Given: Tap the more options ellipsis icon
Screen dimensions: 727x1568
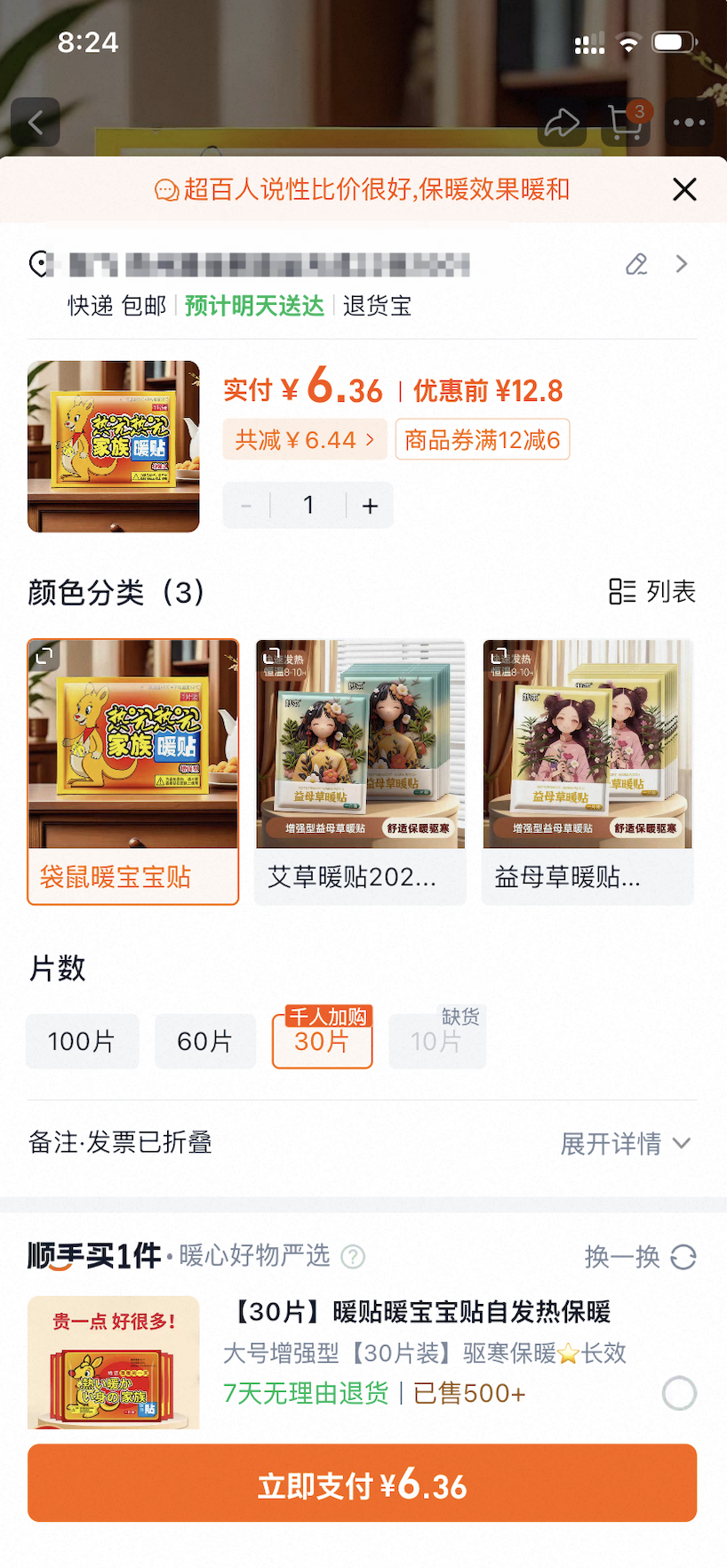Looking at the screenshot, I should (x=690, y=123).
